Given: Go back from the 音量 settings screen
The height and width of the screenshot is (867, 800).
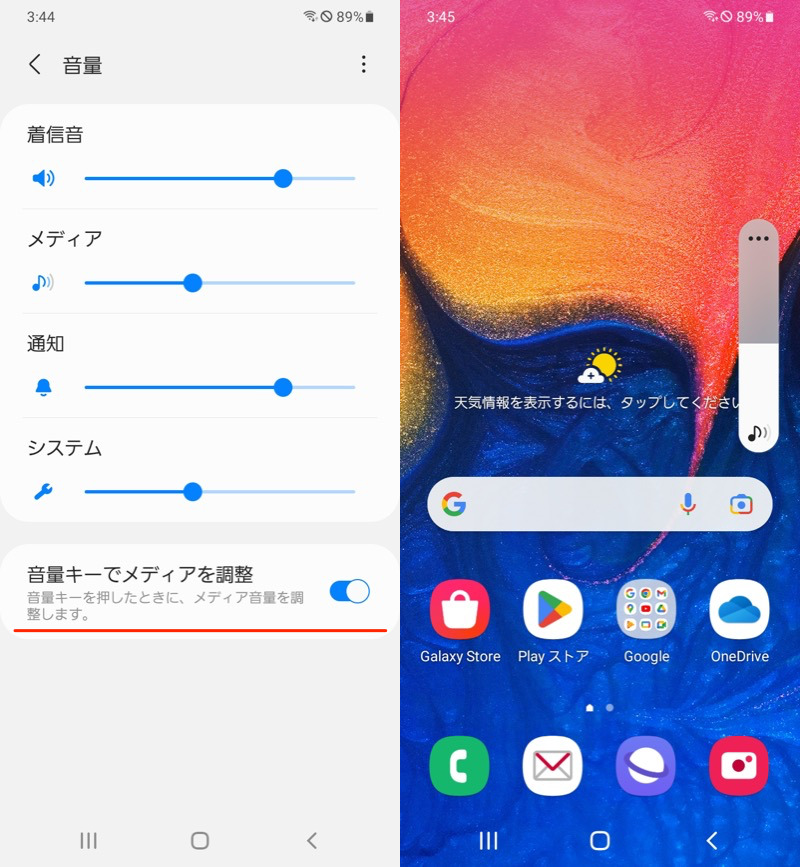Looking at the screenshot, I should (35, 65).
